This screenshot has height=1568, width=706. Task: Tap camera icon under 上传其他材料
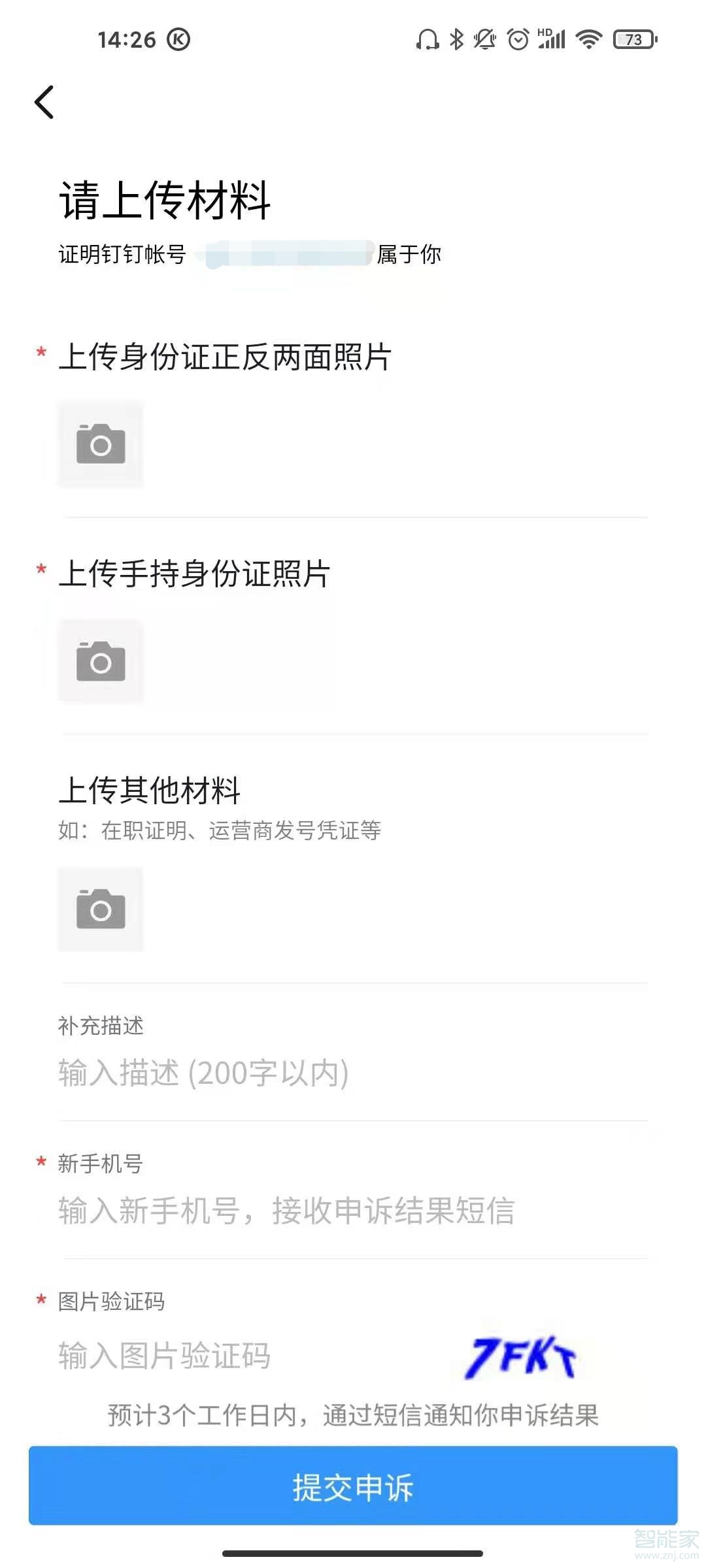[101, 909]
